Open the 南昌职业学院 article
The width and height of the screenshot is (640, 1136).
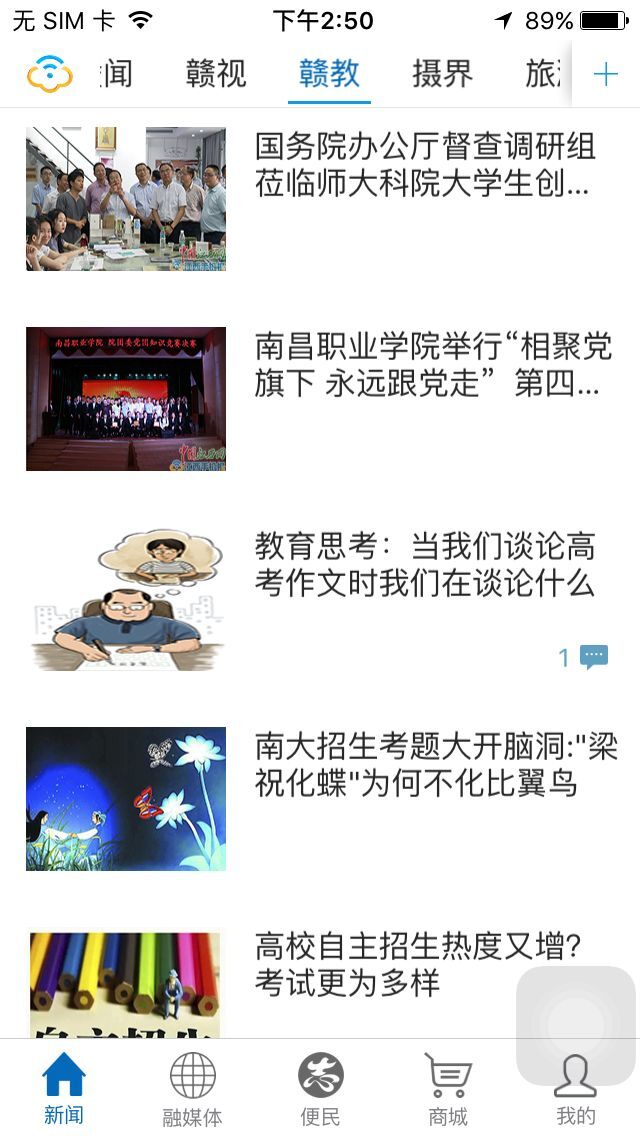point(432,365)
